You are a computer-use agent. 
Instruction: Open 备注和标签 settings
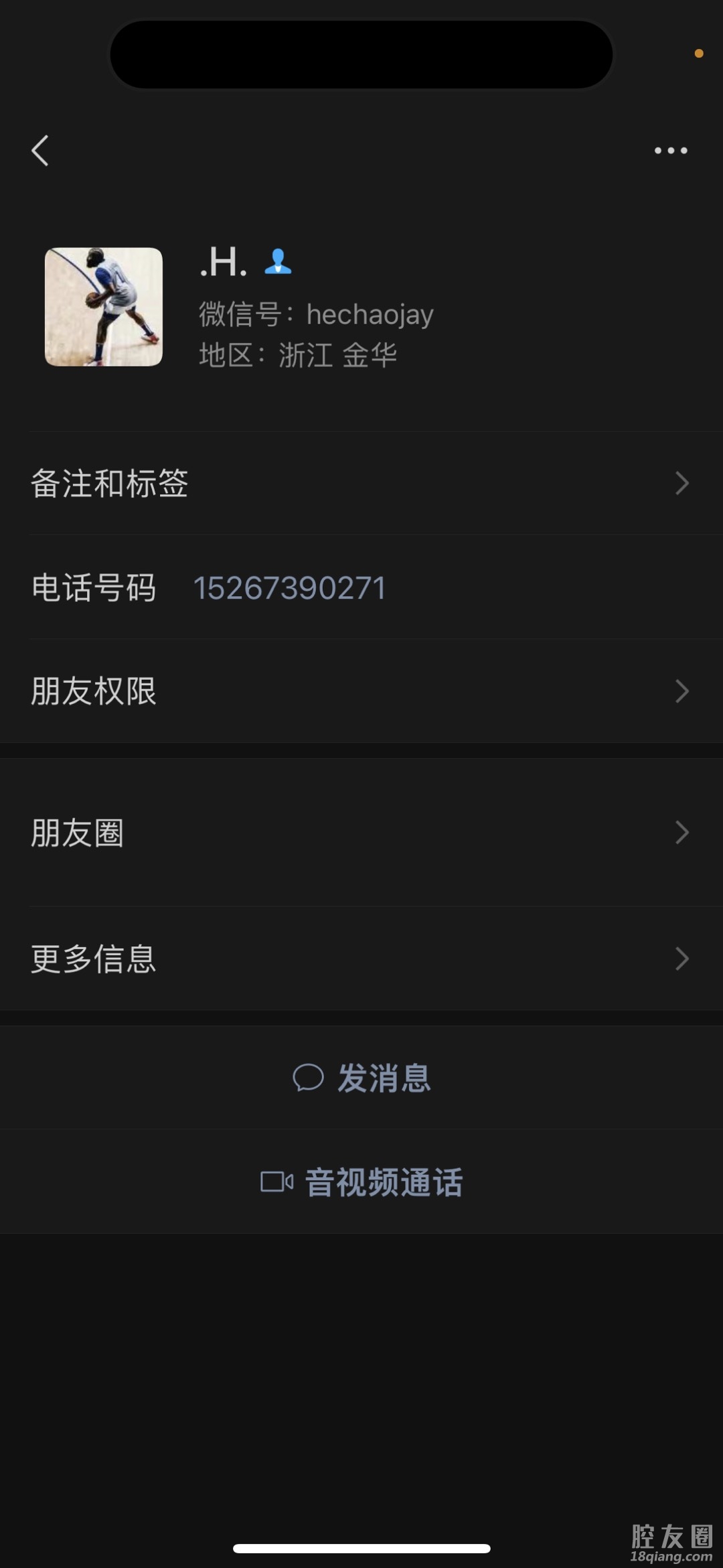coord(361,483)
